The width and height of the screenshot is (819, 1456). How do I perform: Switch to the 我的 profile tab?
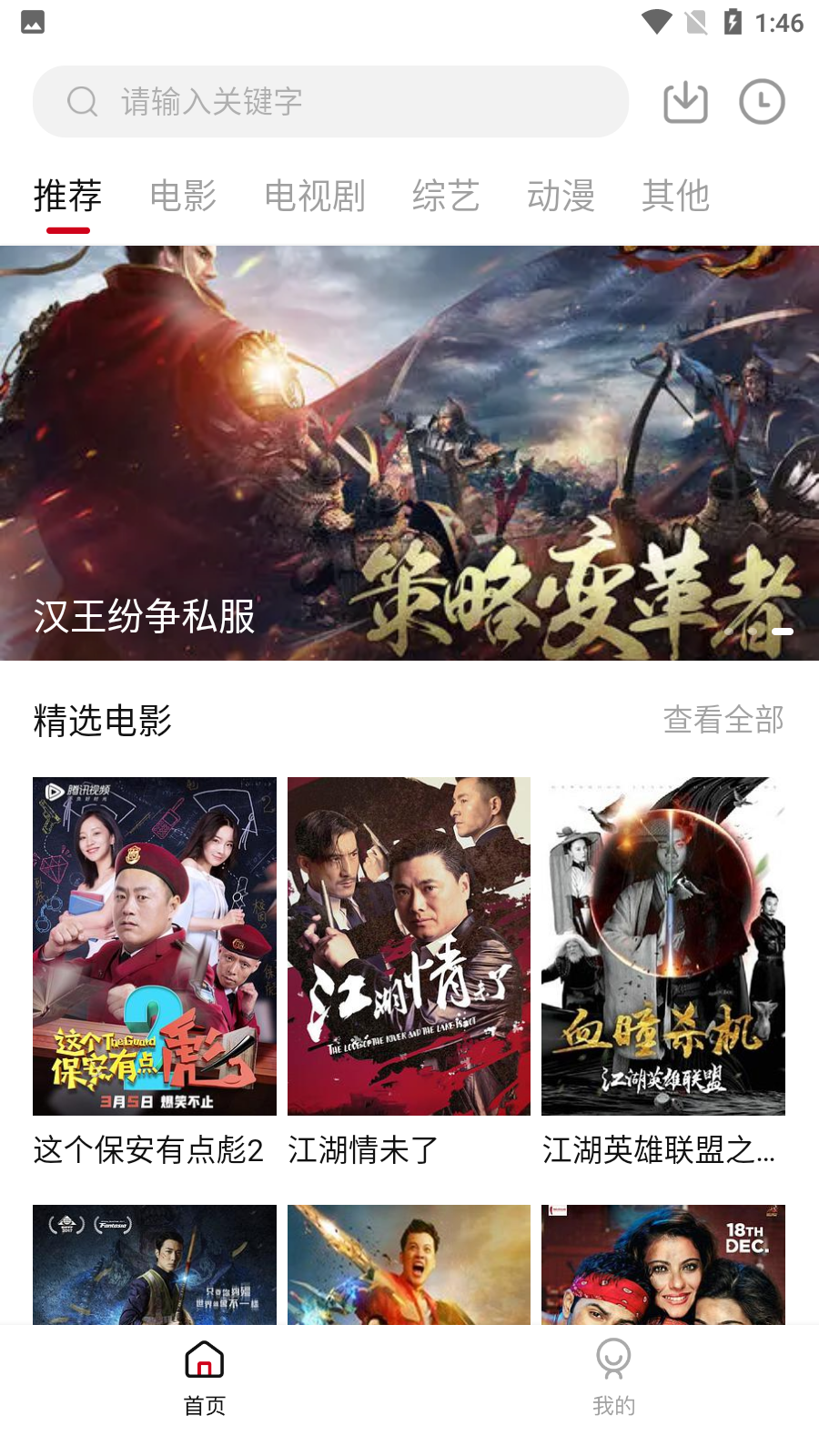614,1378
